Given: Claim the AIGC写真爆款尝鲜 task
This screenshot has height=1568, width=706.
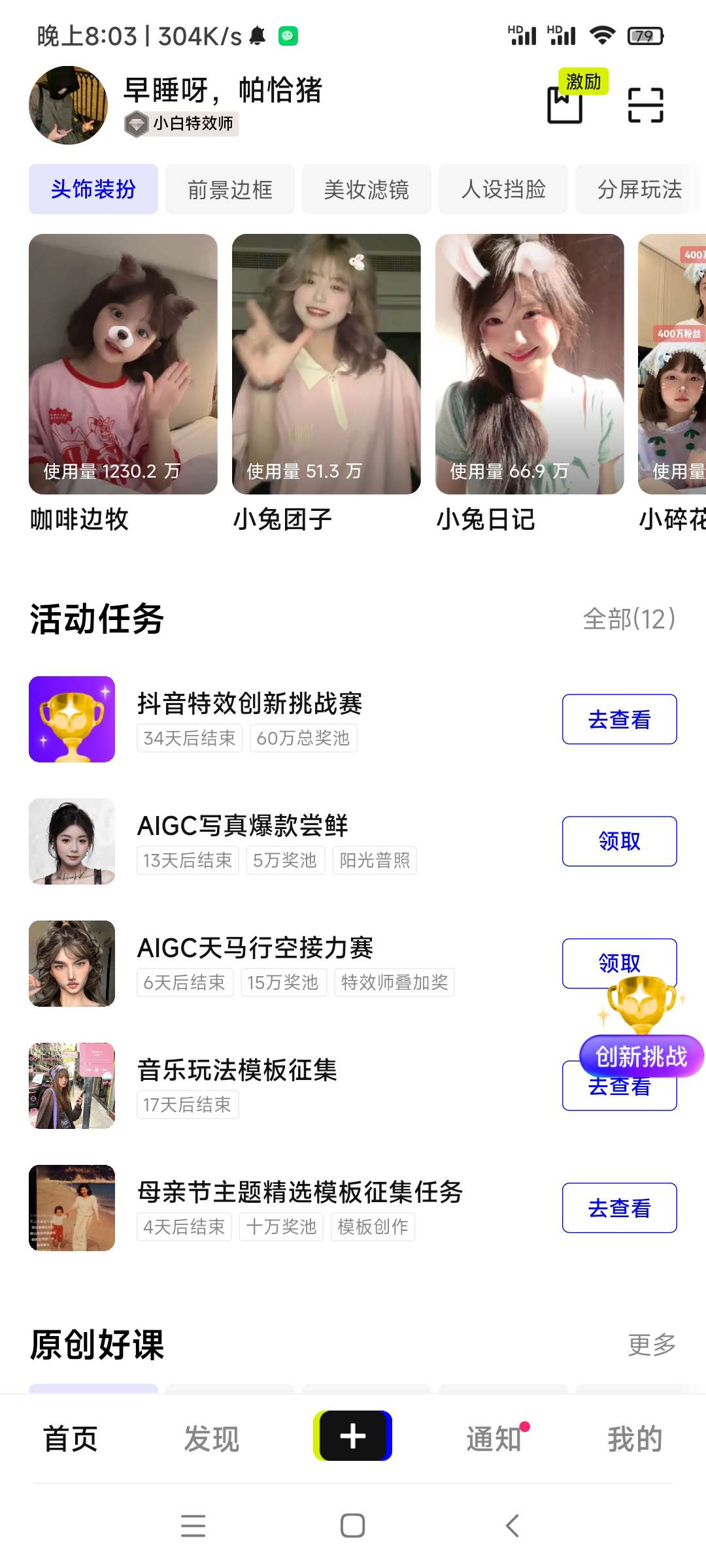Looking at the screenshot, I should (619, 841).
